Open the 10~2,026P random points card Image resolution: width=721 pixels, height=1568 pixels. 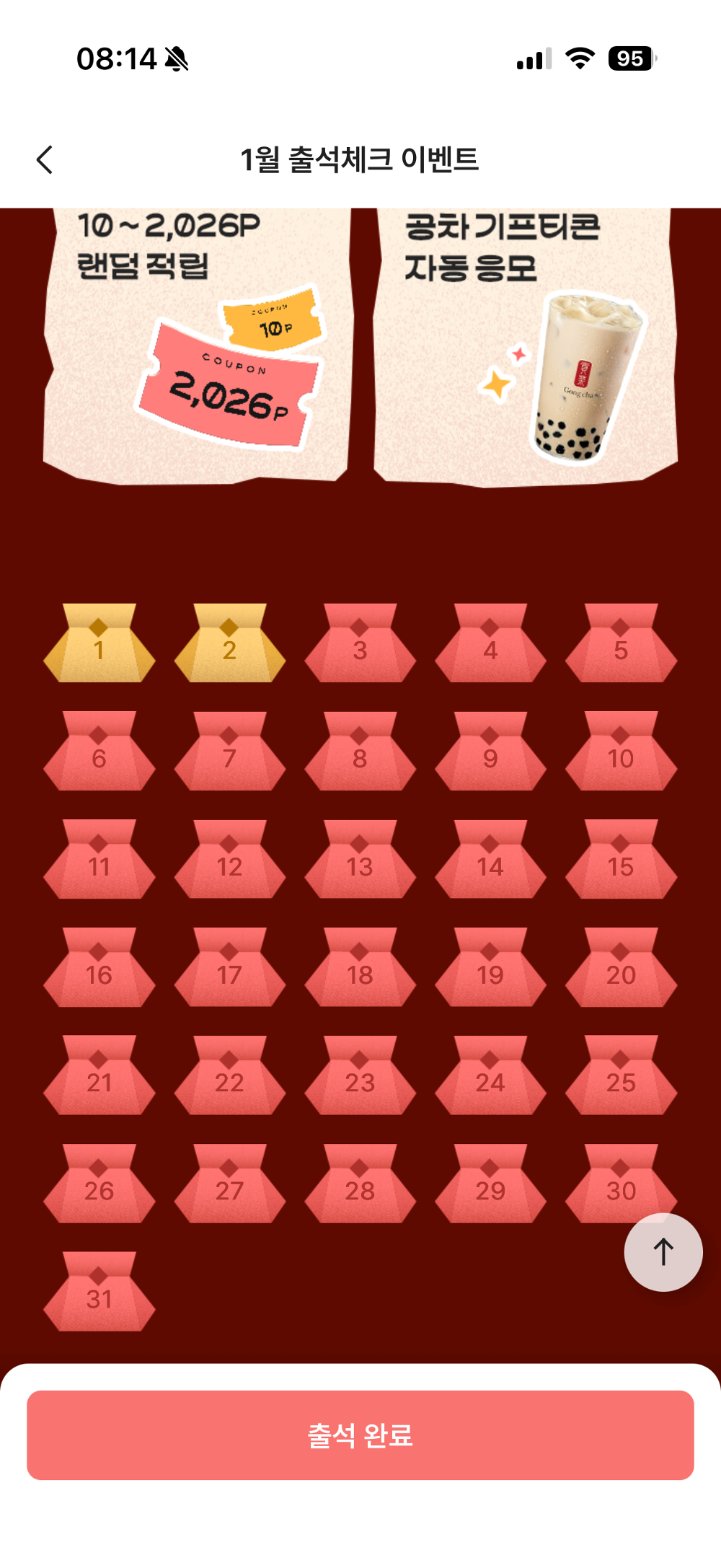[198, 346]
